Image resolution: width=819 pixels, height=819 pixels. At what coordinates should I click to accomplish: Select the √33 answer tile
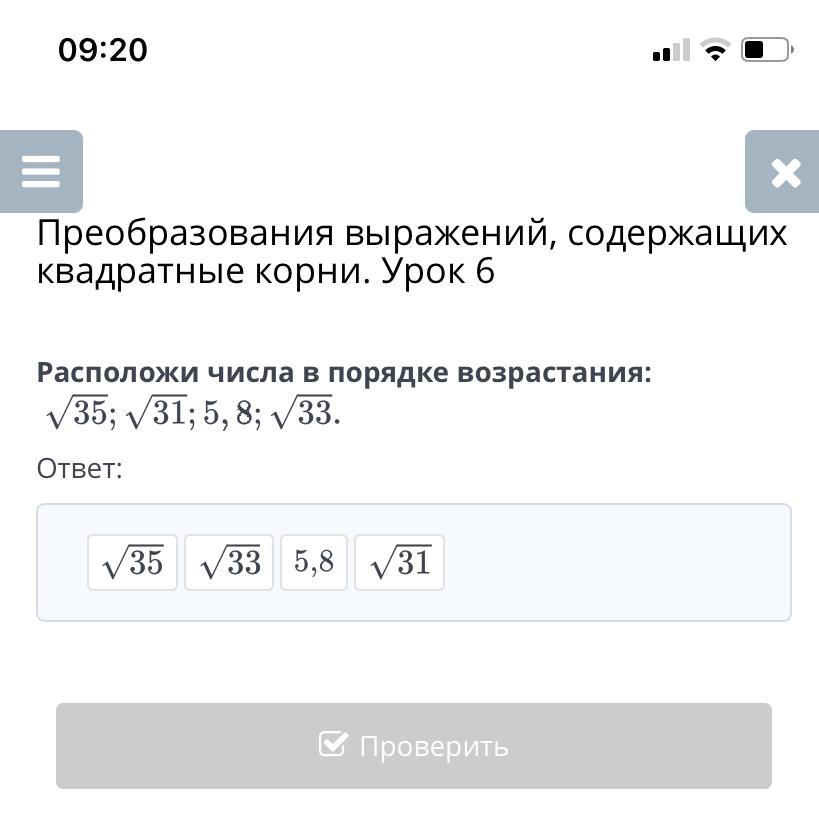229,563
